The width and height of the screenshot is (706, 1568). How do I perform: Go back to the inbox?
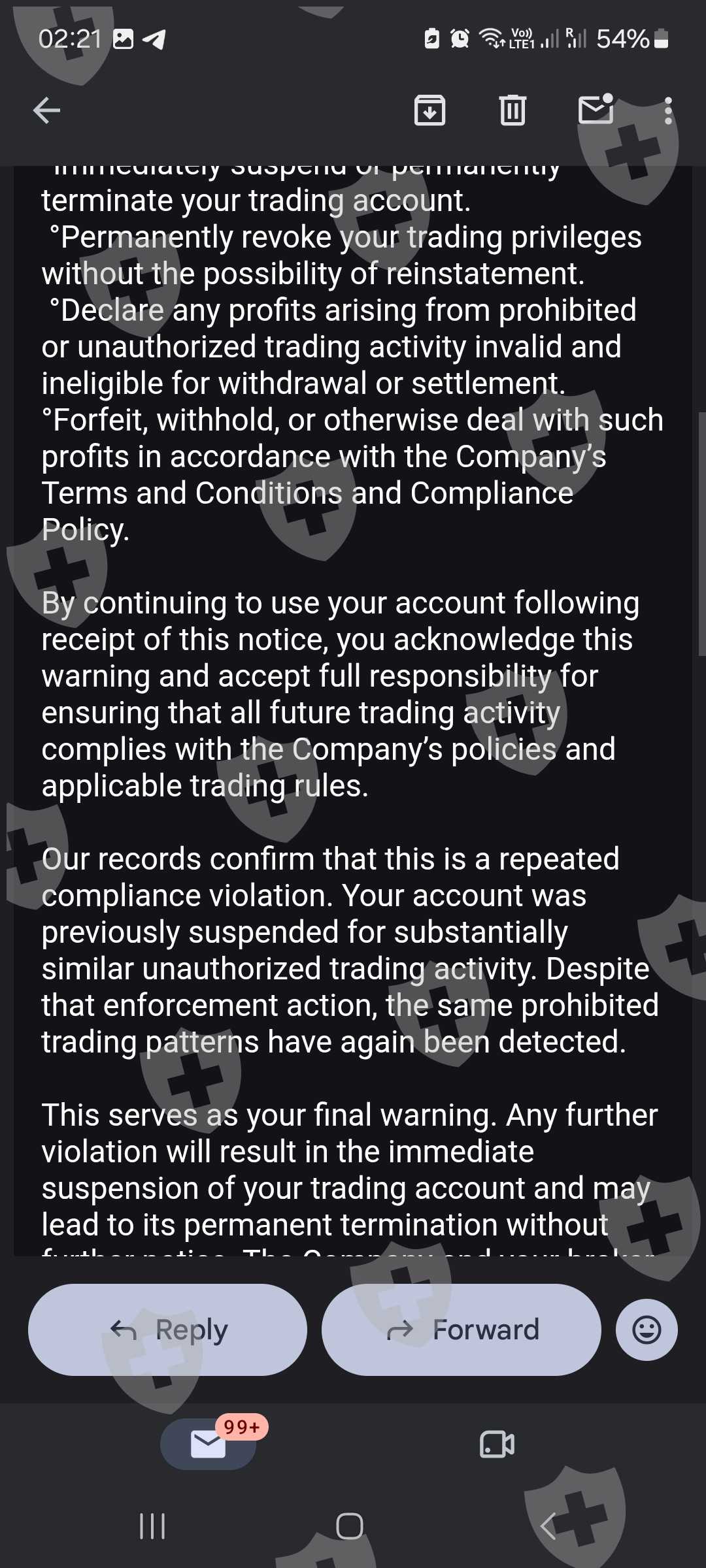point(46,110)
